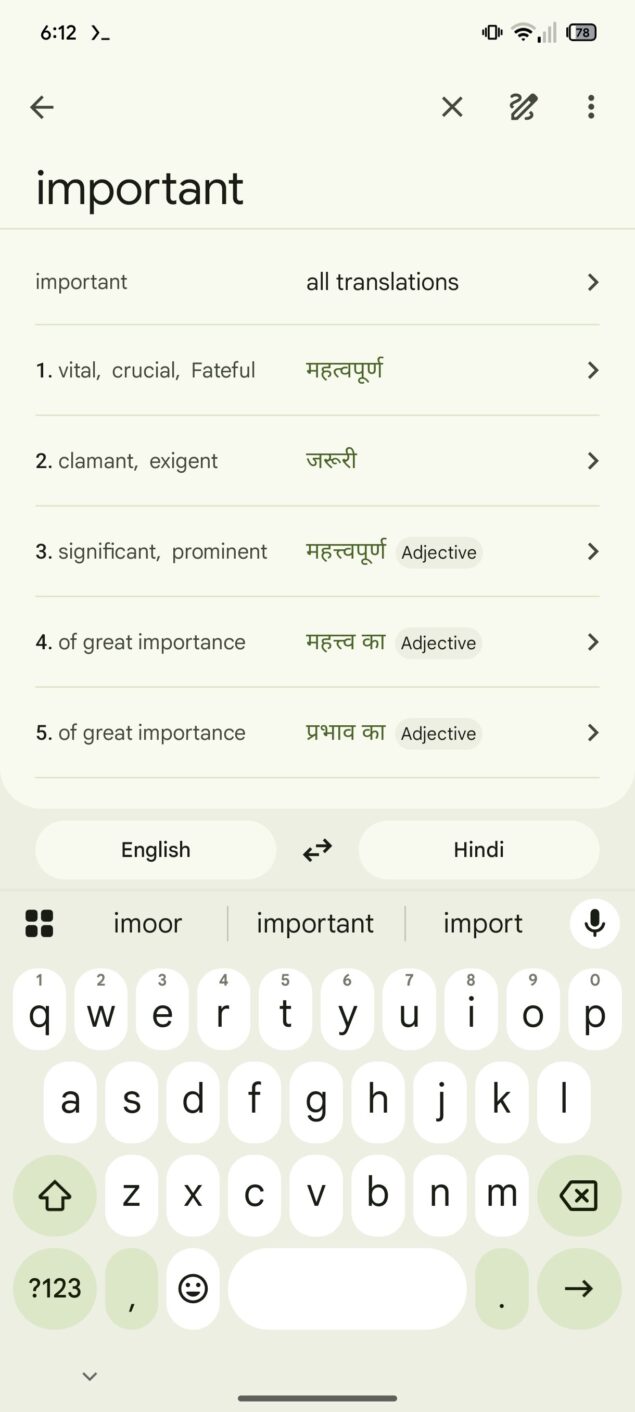The height and width of the screenshot is (1412, 635).
Task: Open the महत्त्व का translation row
Action: [x=317, y=642]
